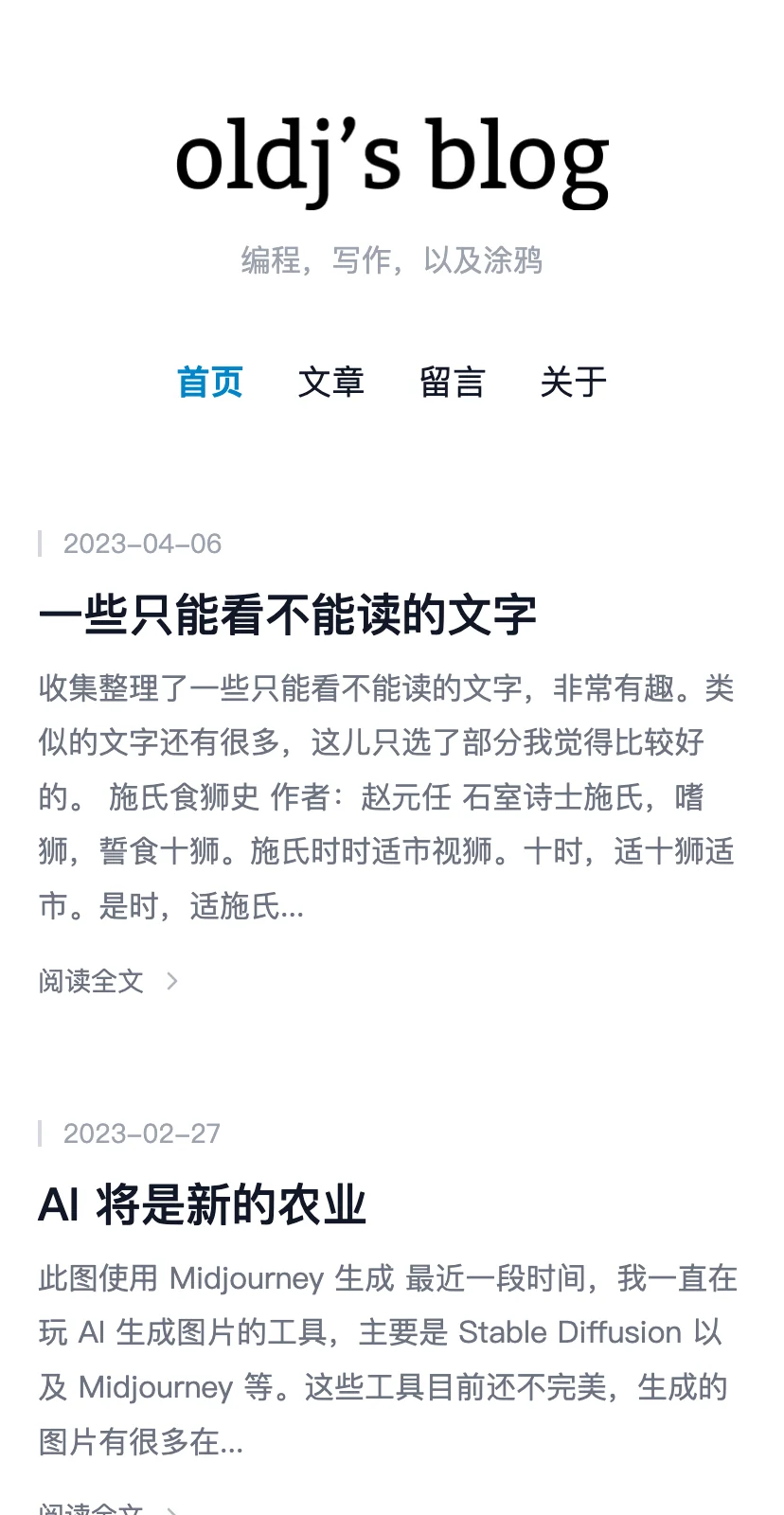Switch to the 文章 tab
The height and width of the screenshot is (1515, 784).
point(331,383)
